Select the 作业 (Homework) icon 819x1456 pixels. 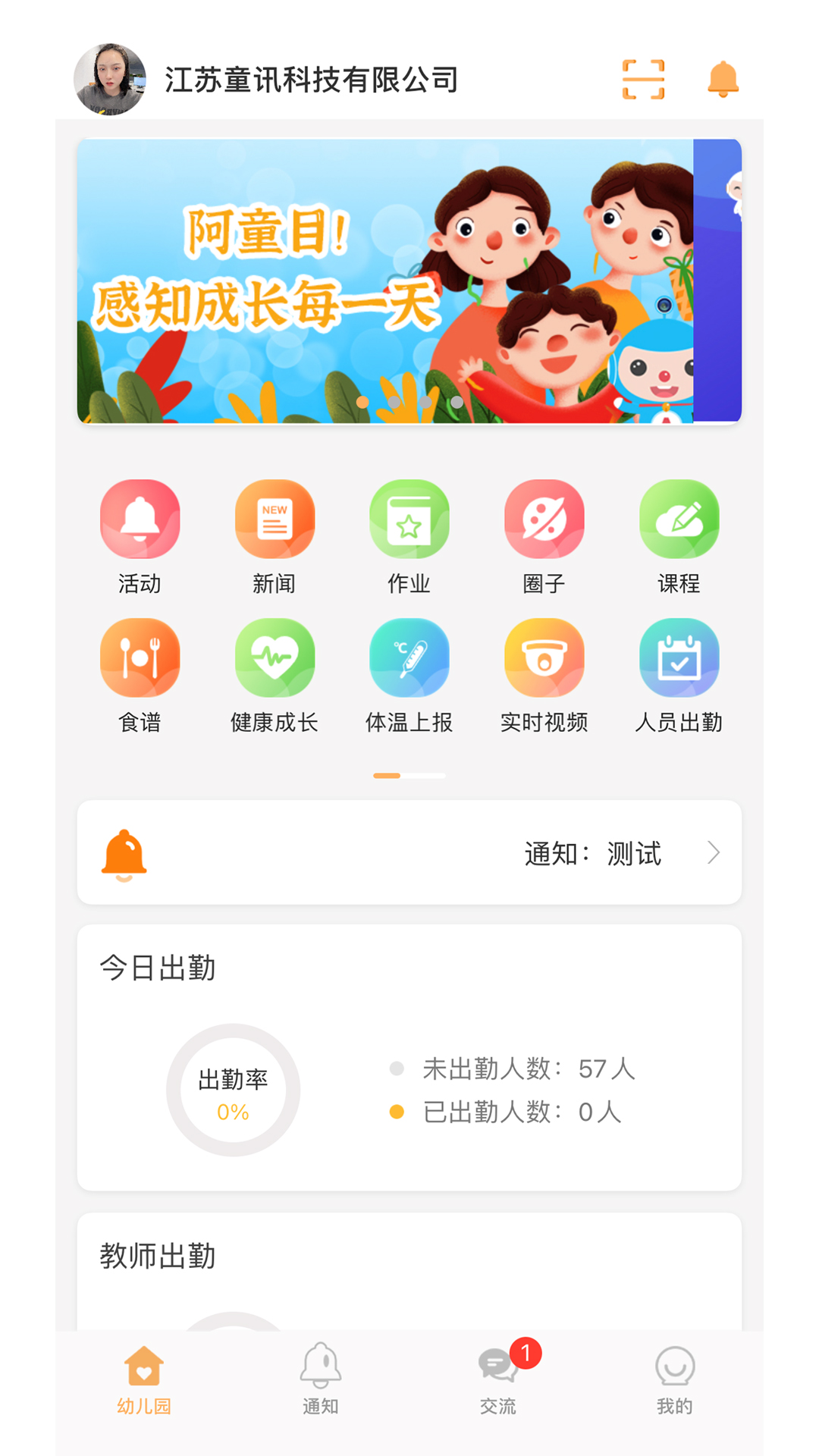[409, 520]
